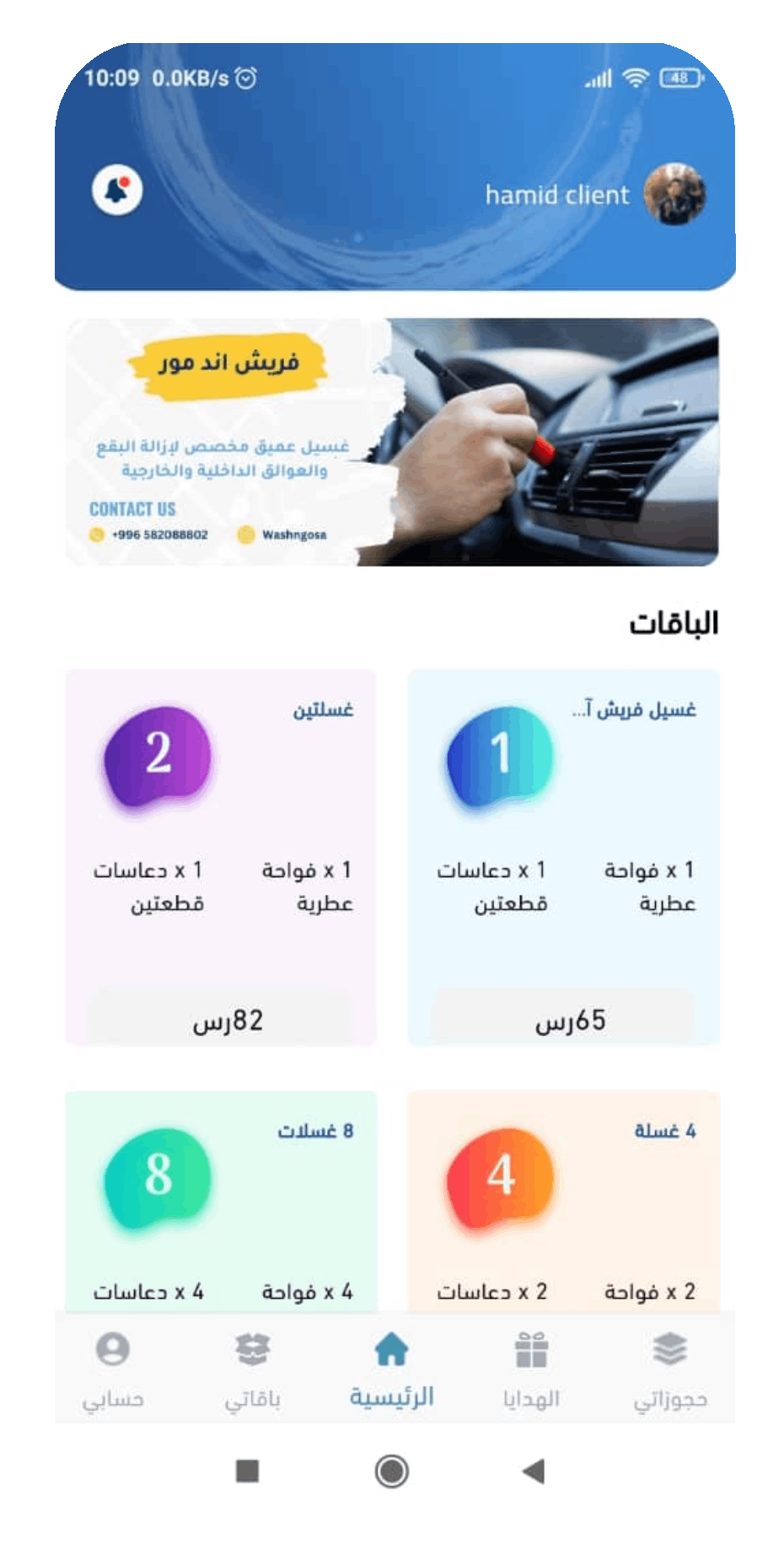Open the system recent apps button
This screenshot has width=784, height=1562.
(x=247, y=1471)
